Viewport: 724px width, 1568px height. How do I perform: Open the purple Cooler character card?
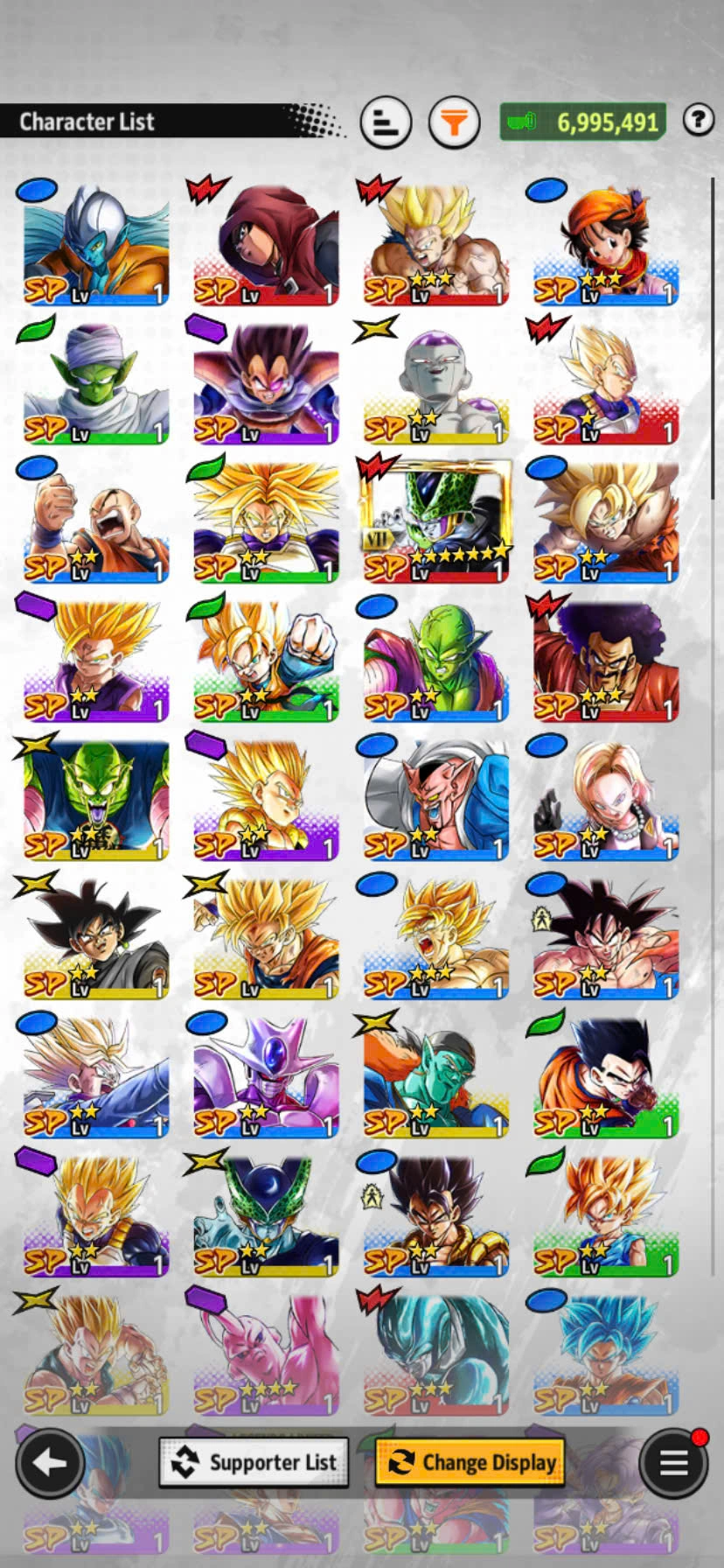point(265,1076)
